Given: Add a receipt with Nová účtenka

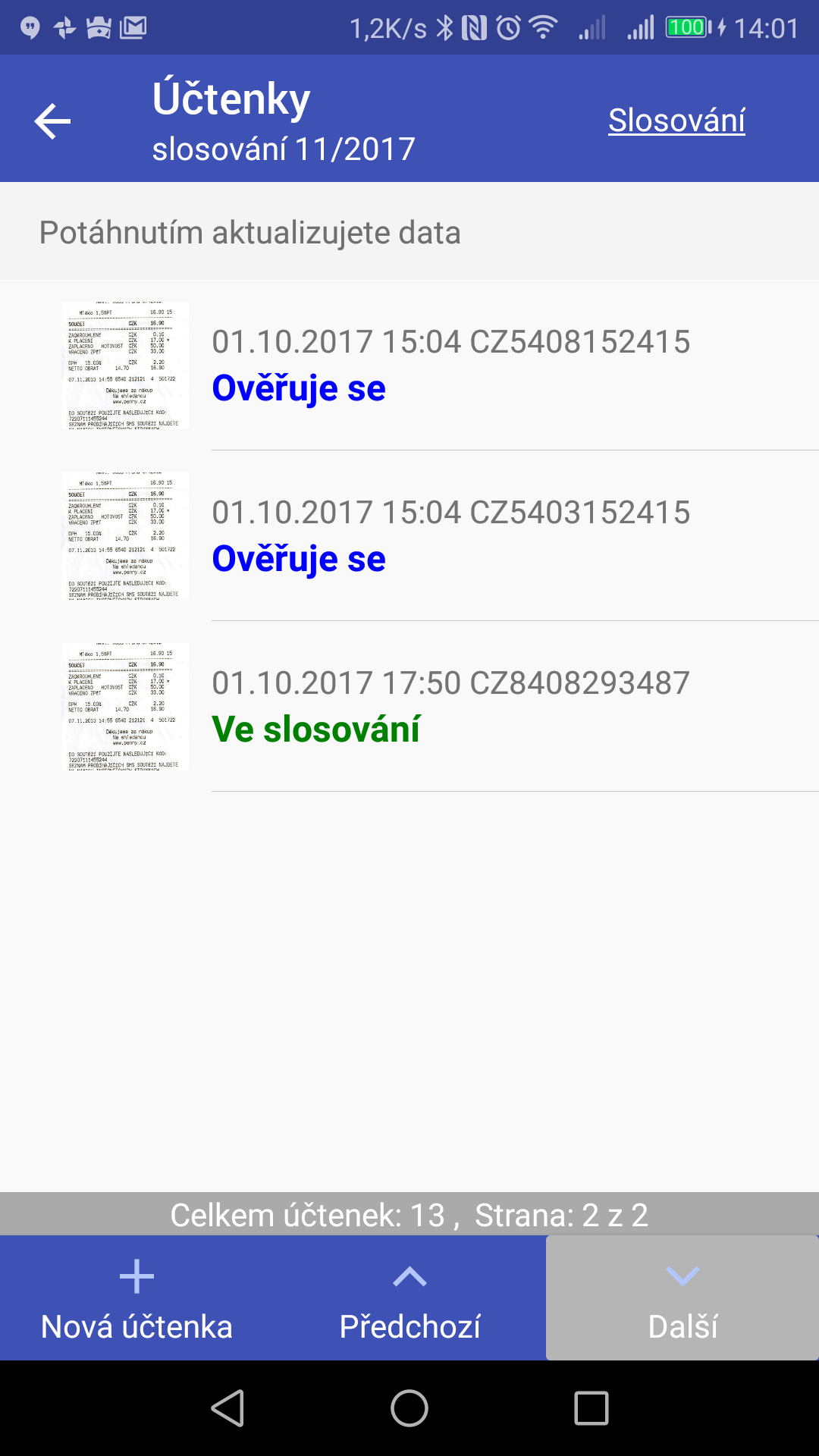Looking at the screenshot, I should coord(136,1298).
